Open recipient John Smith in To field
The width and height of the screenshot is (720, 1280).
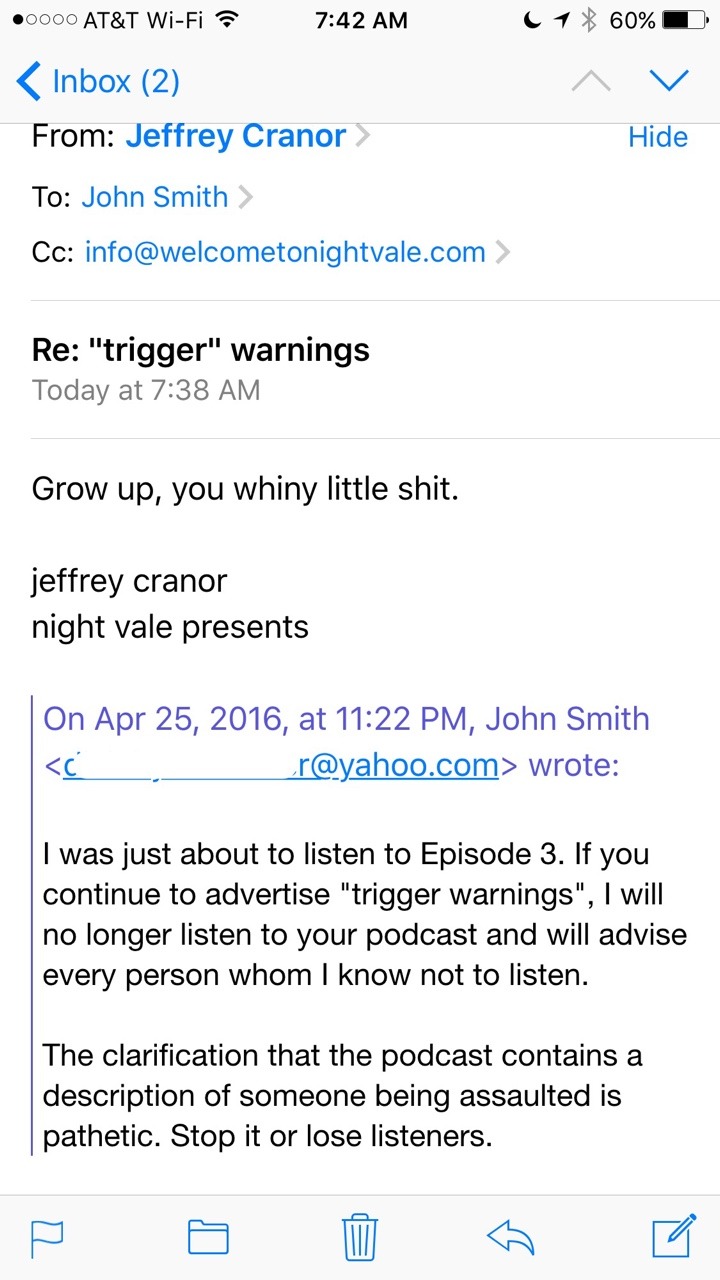click(155, 197)
